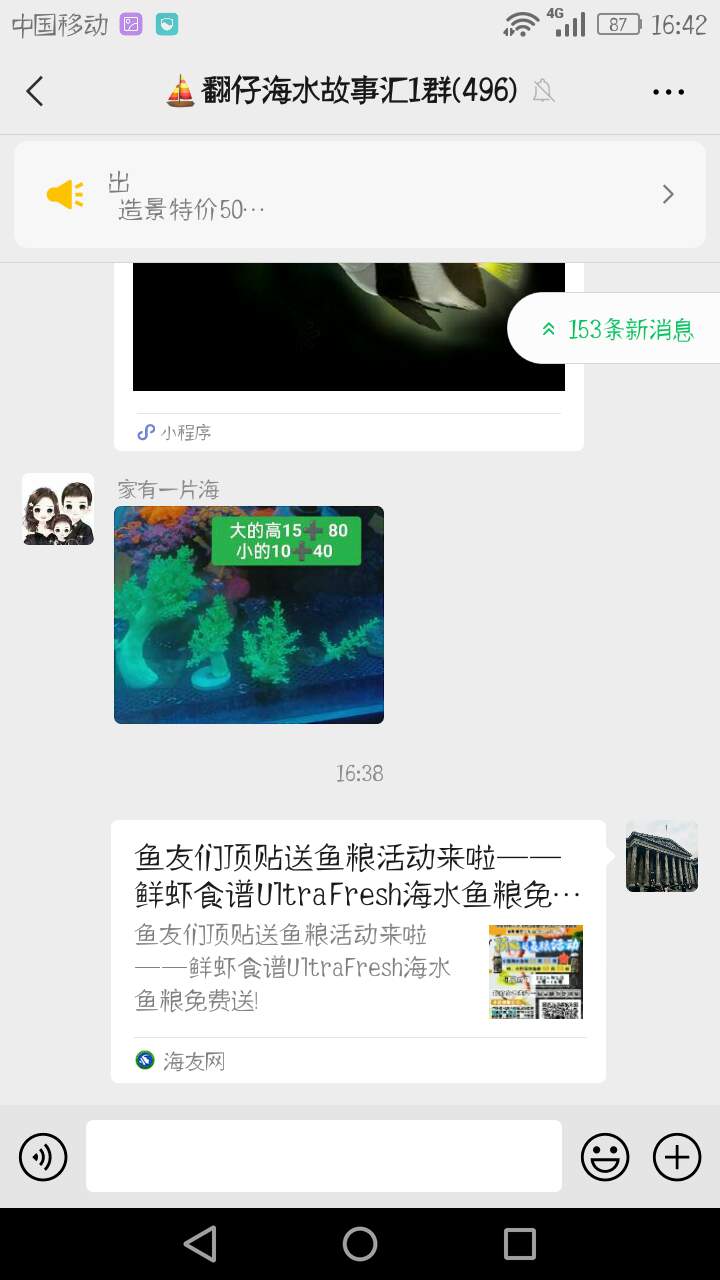Focus the message text field
Screen dimensions: 720x1280
(324, 1156)
